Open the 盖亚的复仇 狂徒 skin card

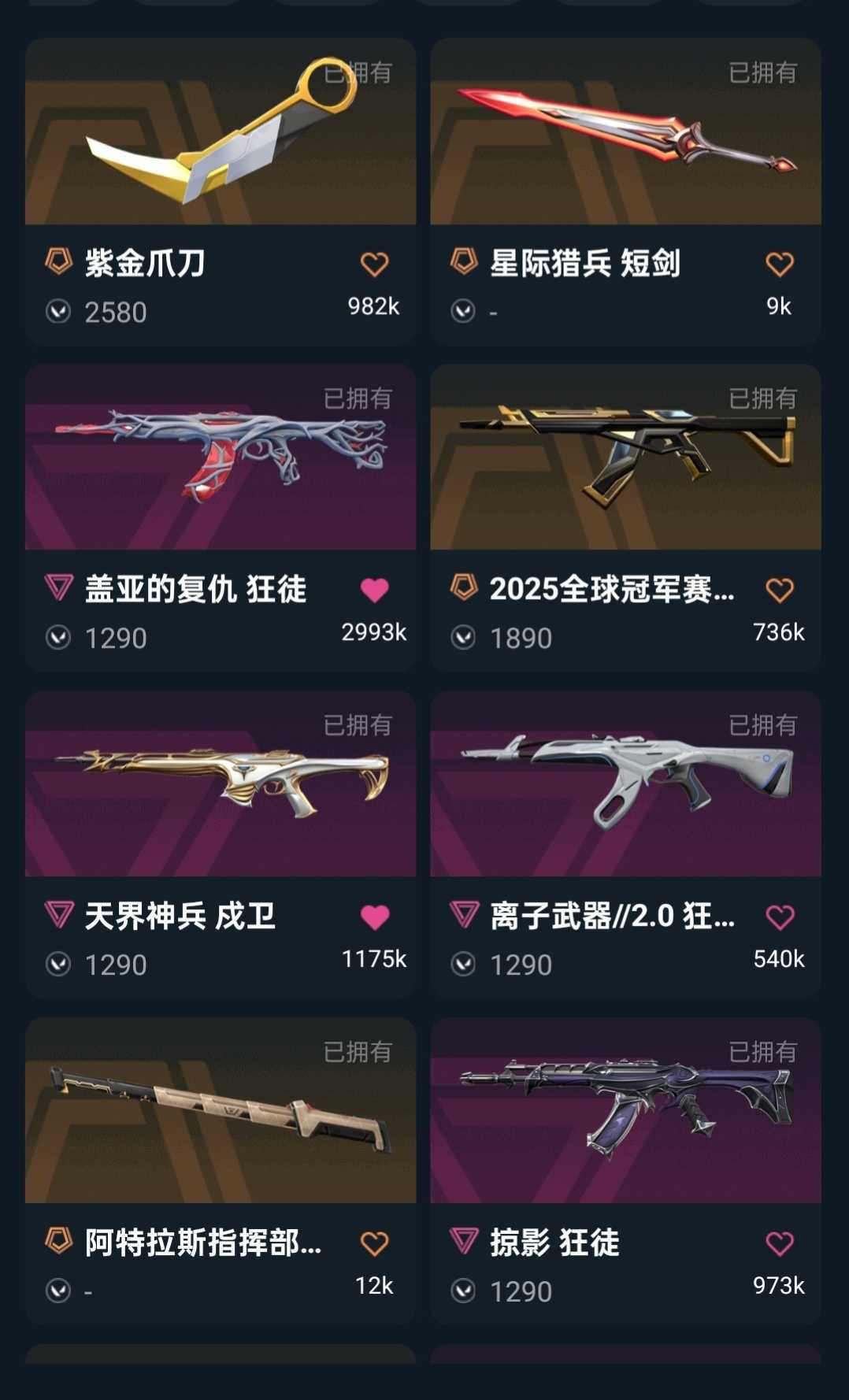(x=221, y=517)
